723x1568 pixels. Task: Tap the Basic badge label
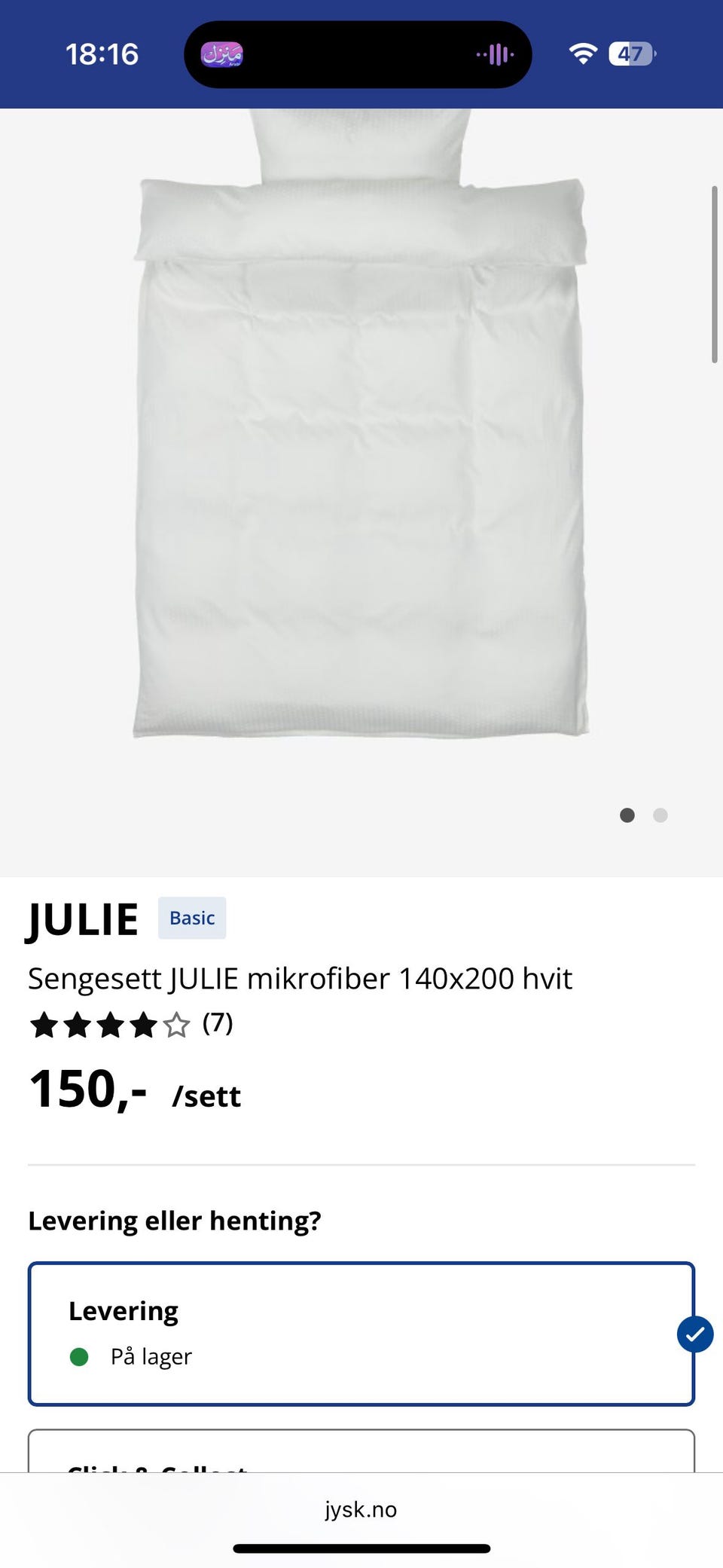click(192, 918)
